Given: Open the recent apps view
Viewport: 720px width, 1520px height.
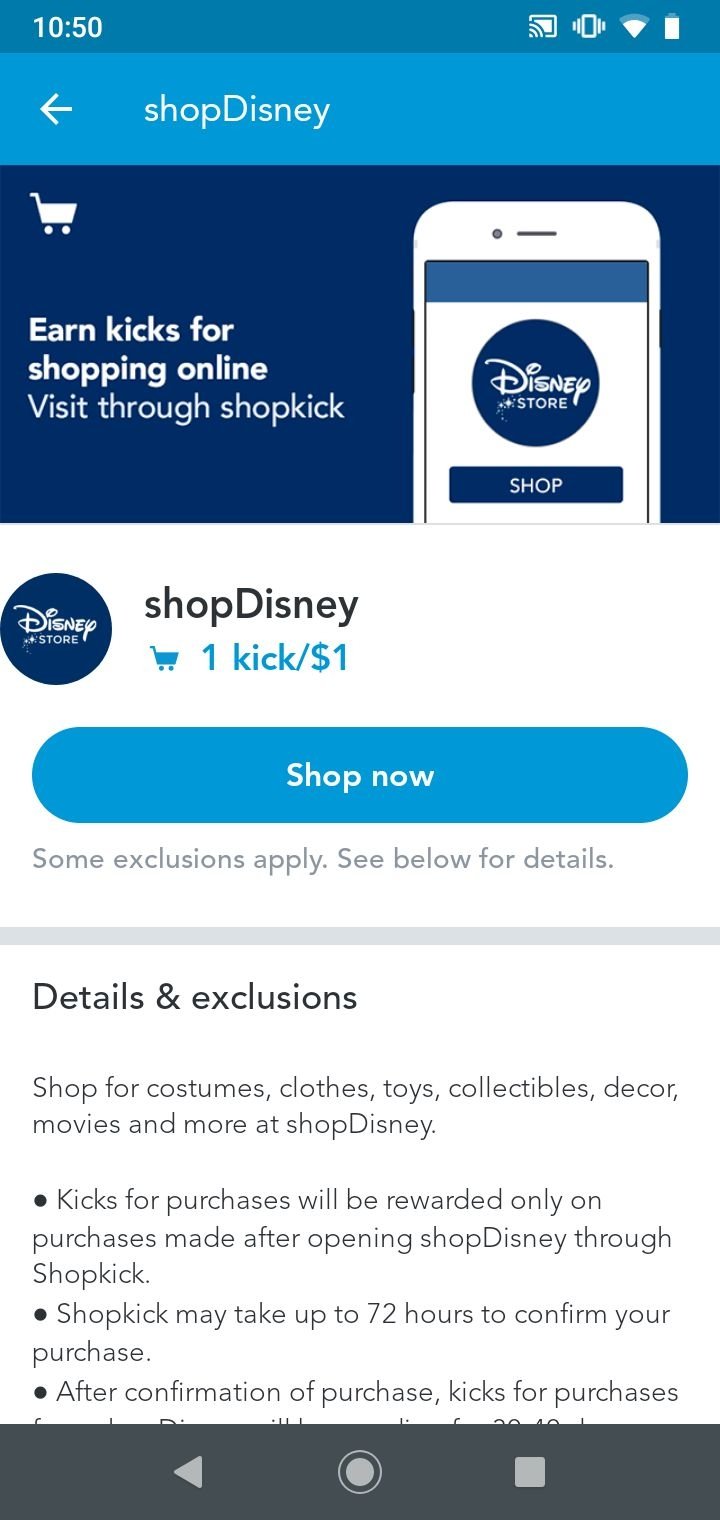Looking at the screenshot, I should (x=529, y=1471).
